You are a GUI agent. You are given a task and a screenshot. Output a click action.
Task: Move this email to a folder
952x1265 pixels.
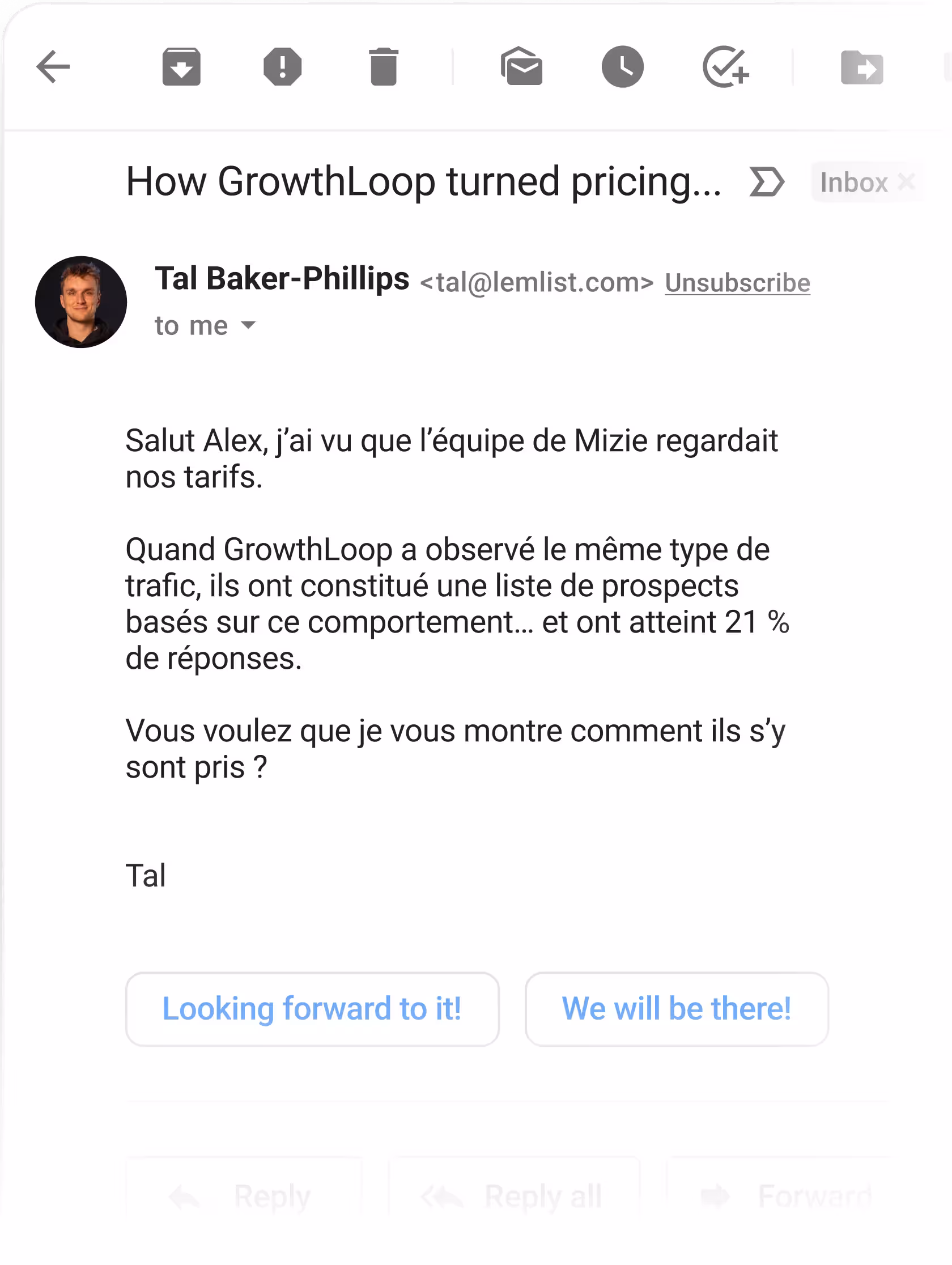point(862,67)
